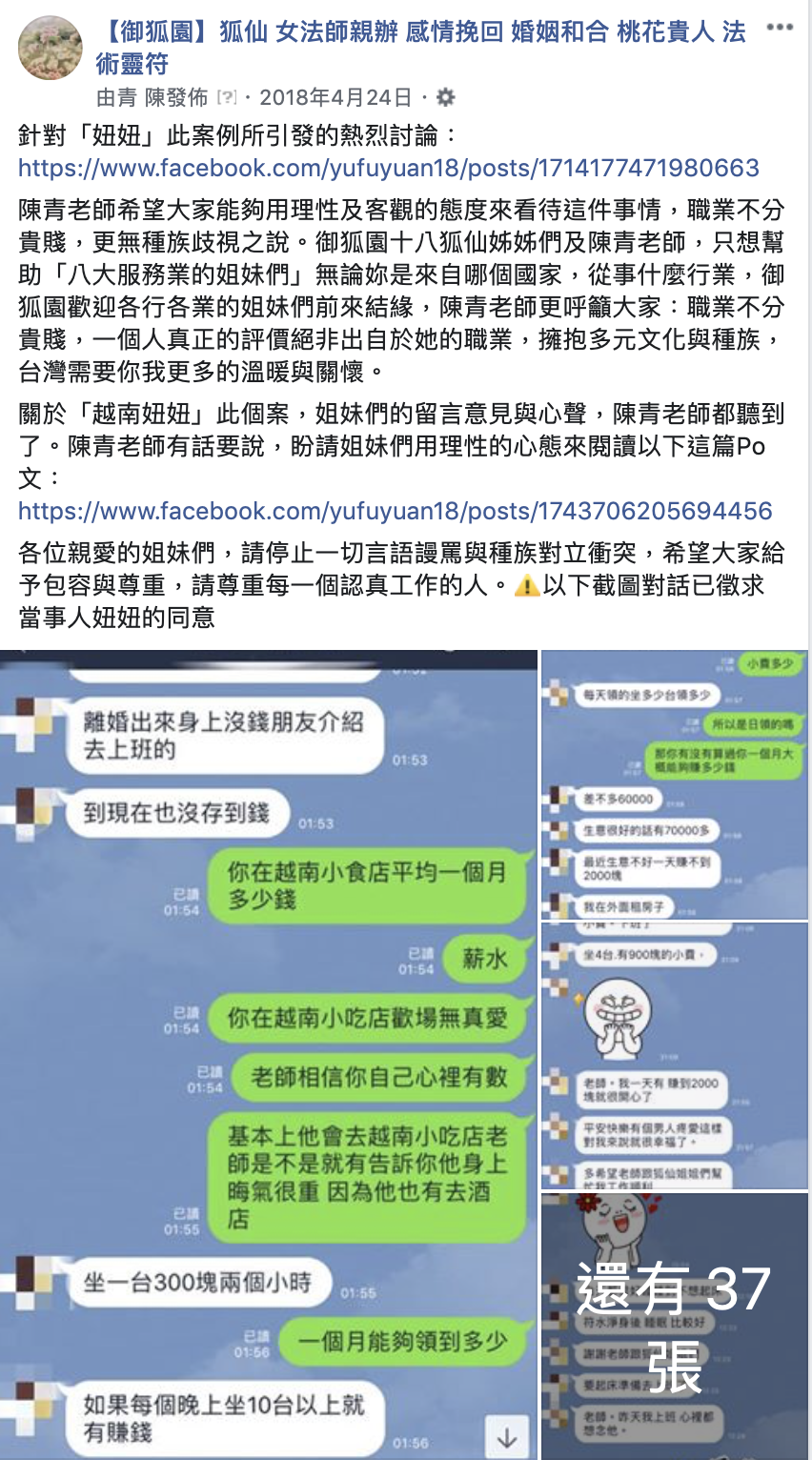Open the link ending in 1714177471980663
Screen dimensions: 812x1460
tap(389, 168)
